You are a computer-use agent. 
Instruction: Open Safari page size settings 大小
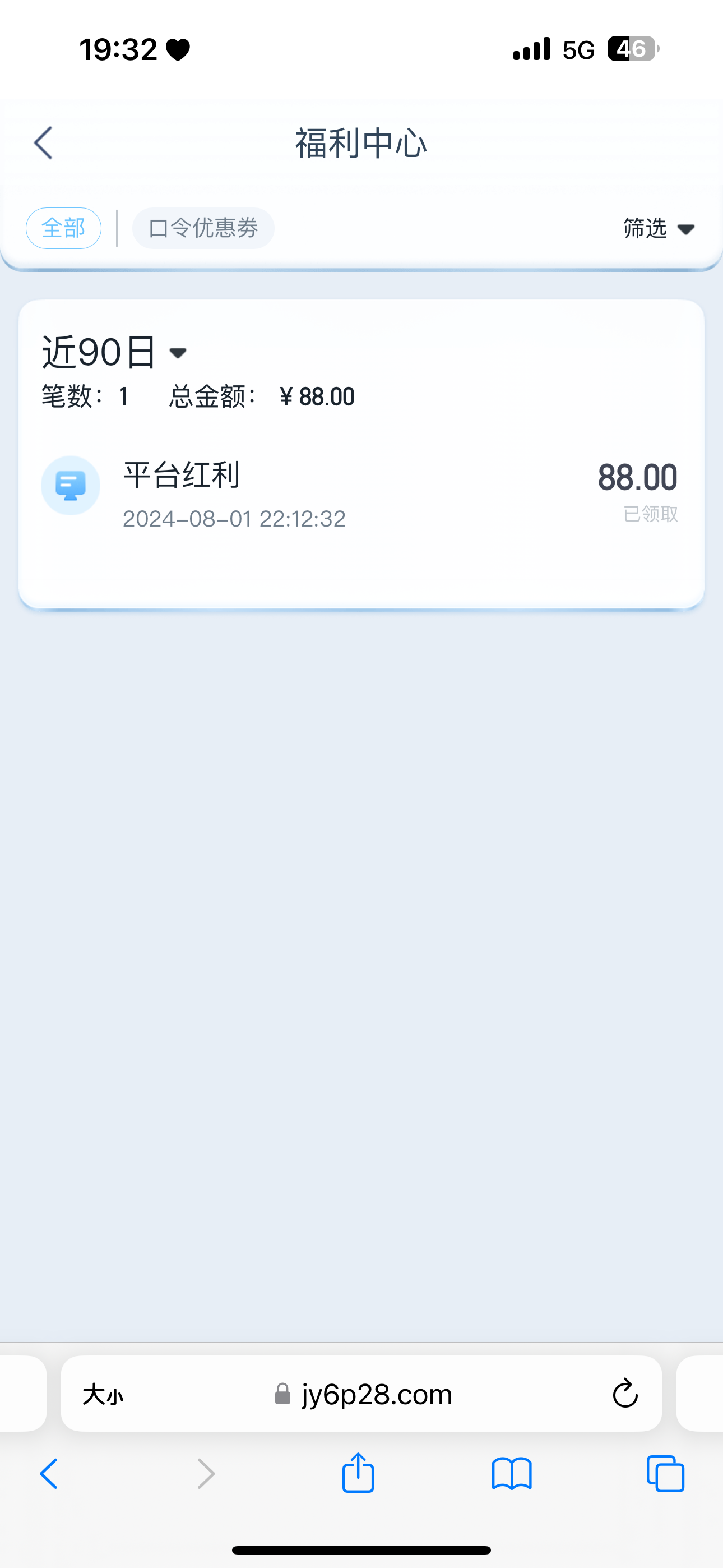coord(103,1395)
